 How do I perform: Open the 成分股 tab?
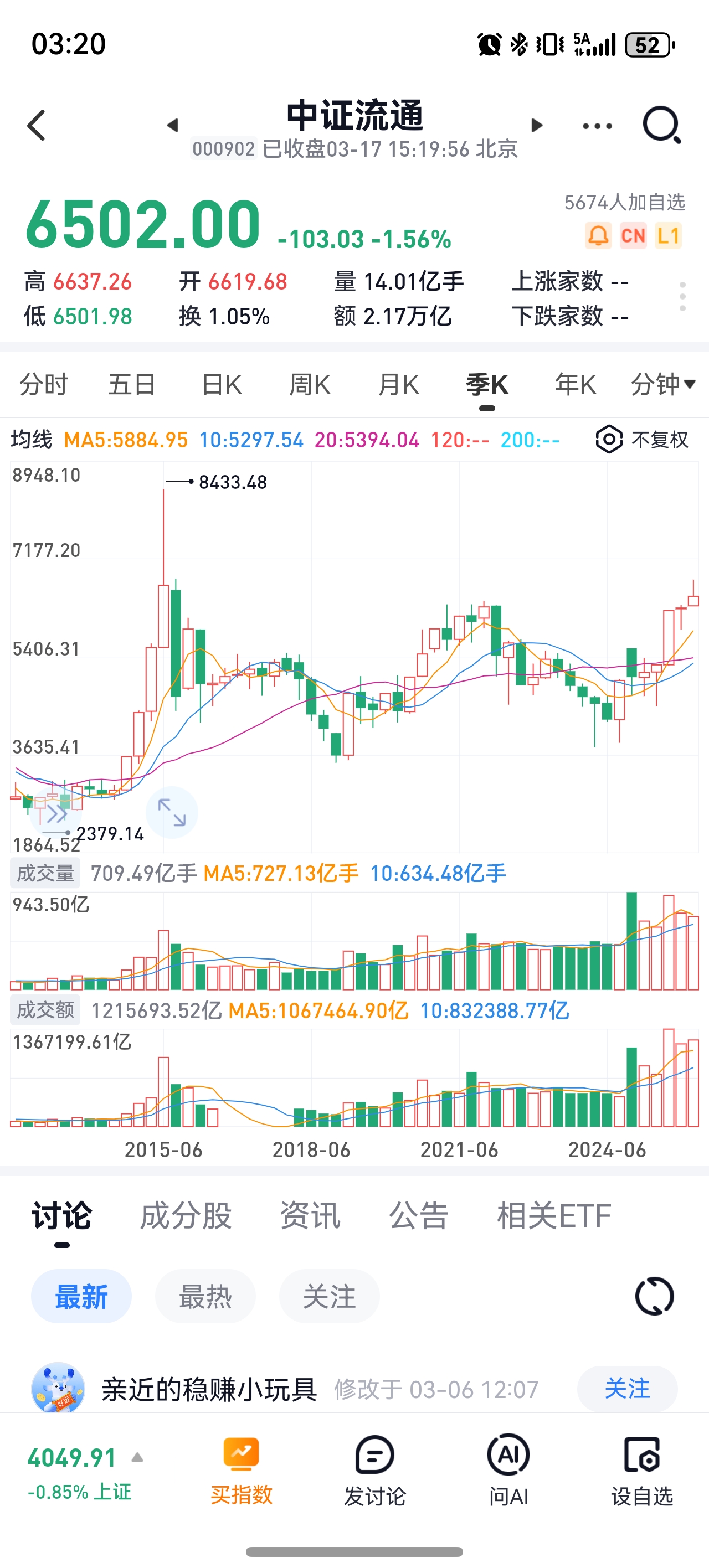pyautogui.click(x=186, y=1215)
